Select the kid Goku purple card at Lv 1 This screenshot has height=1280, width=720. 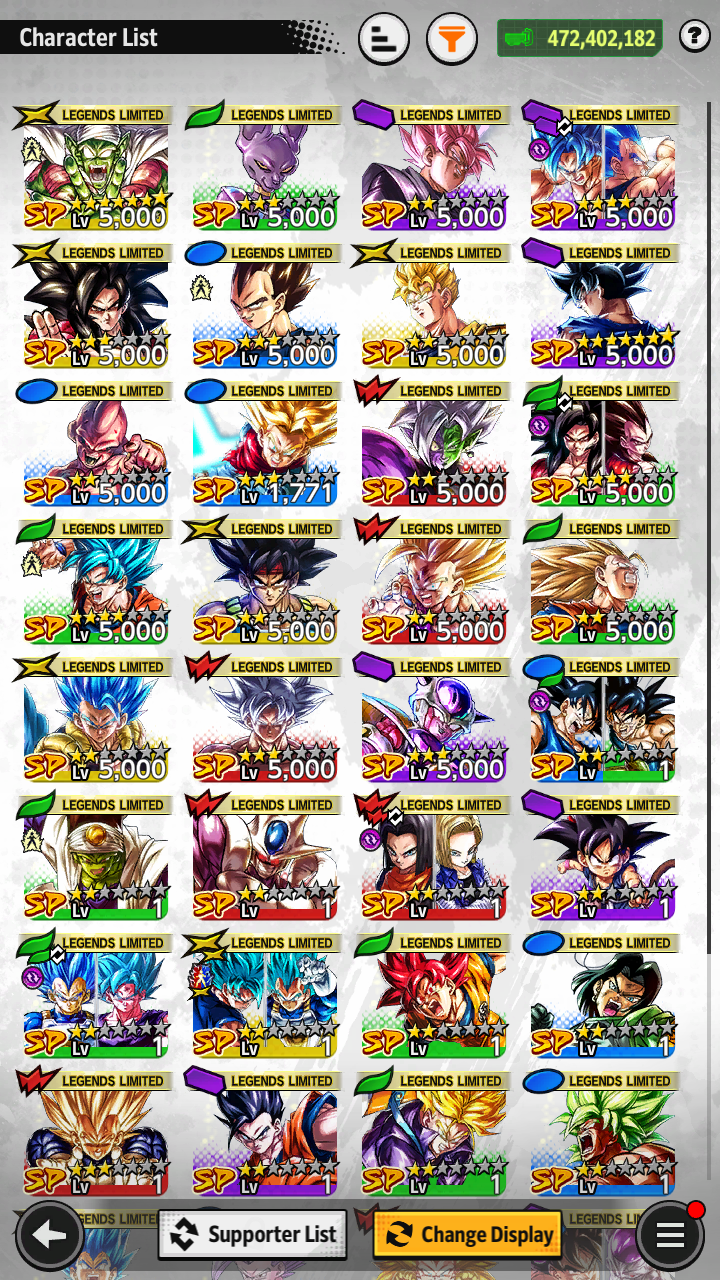(603, 857)
